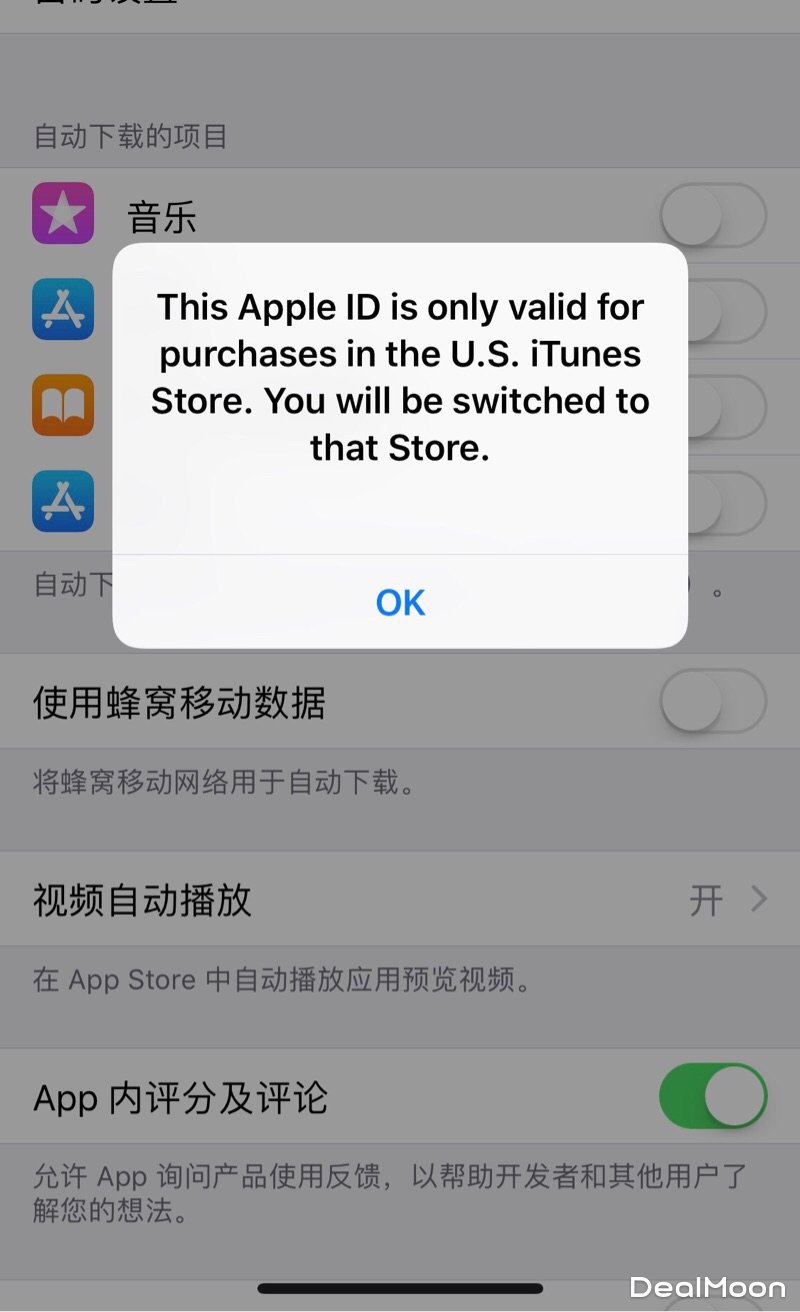Image resolution: width=800 pixels, height=1312 pixels.
Task: Open the 视频自动播放 setting
Action: [400, 900]
